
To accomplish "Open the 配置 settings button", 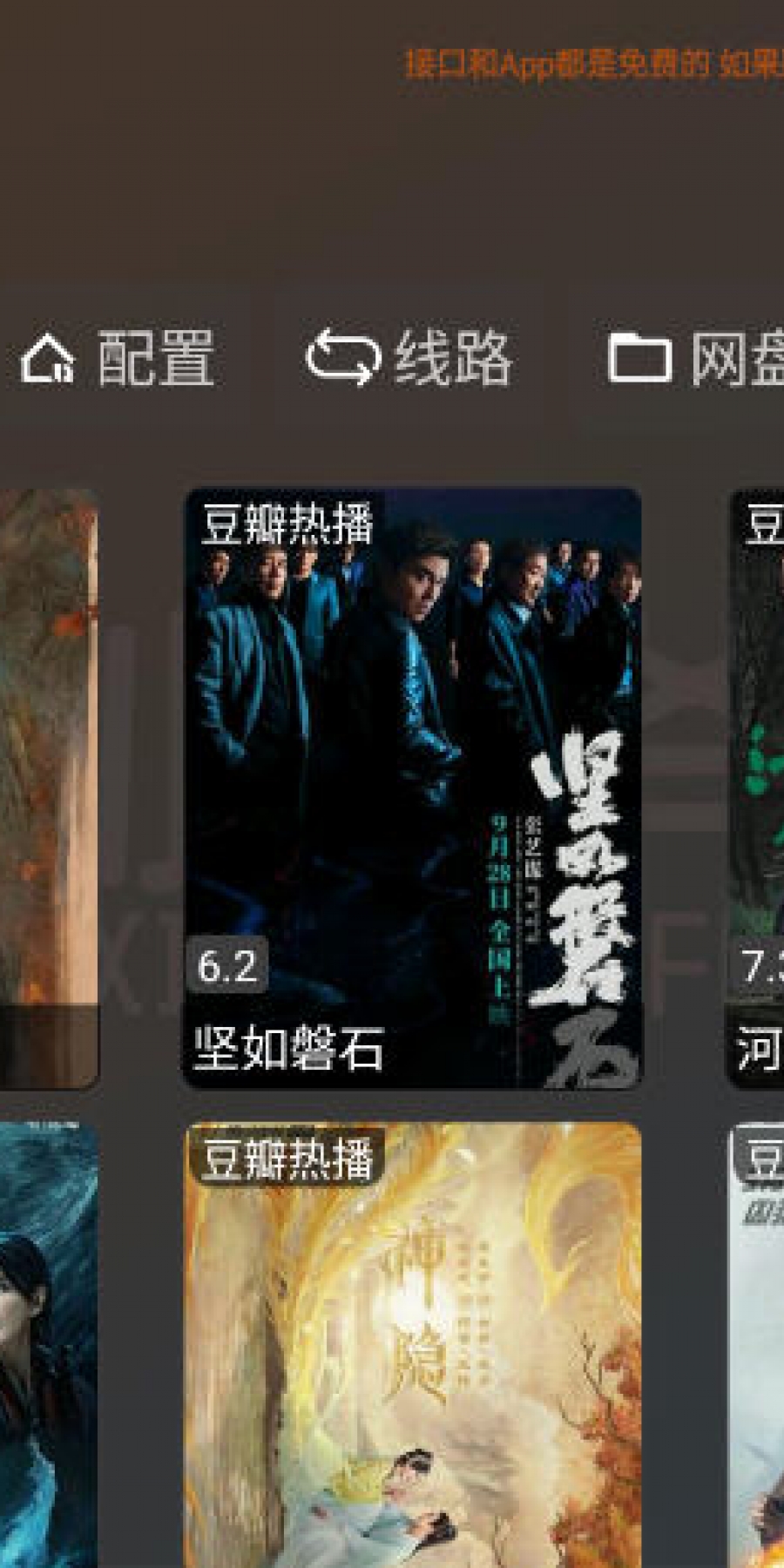I will coord(118,358).
